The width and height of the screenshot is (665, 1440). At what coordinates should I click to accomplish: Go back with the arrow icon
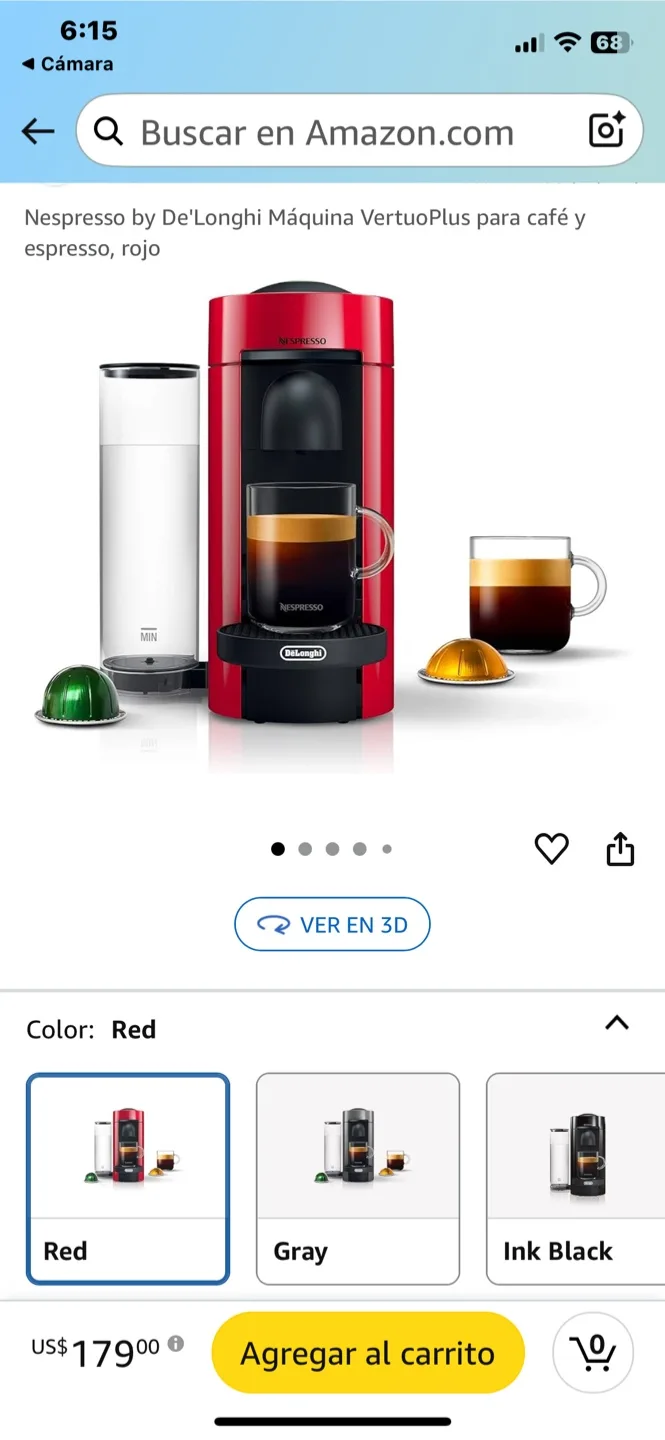point(38,131)
